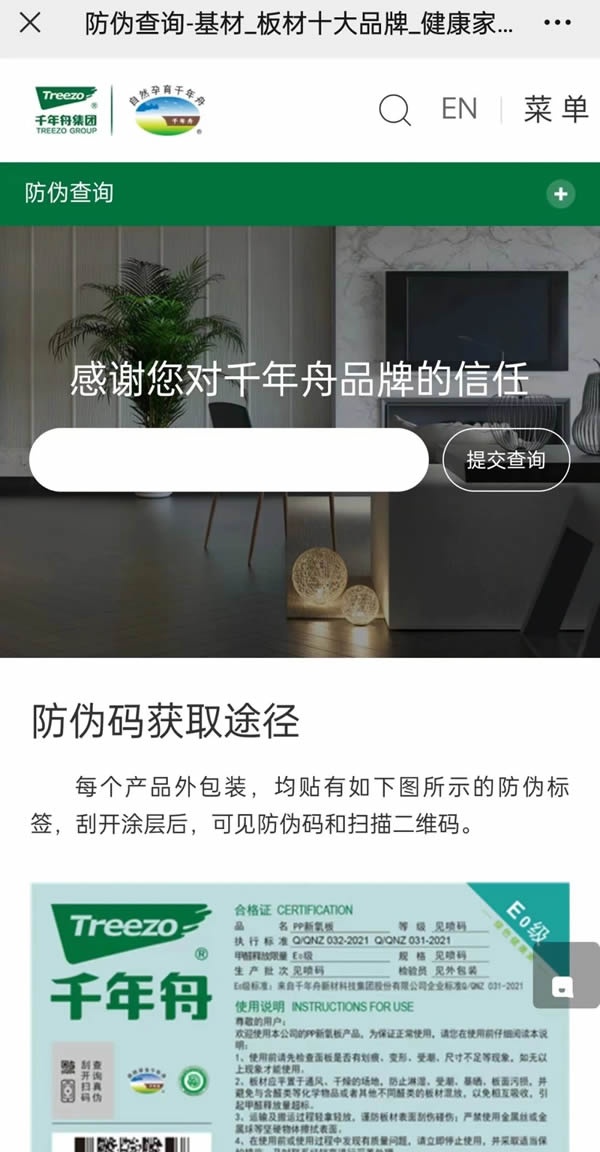Close the in-app browser page
Screen dimensions: 600x1152
click(x=30, y=23)
